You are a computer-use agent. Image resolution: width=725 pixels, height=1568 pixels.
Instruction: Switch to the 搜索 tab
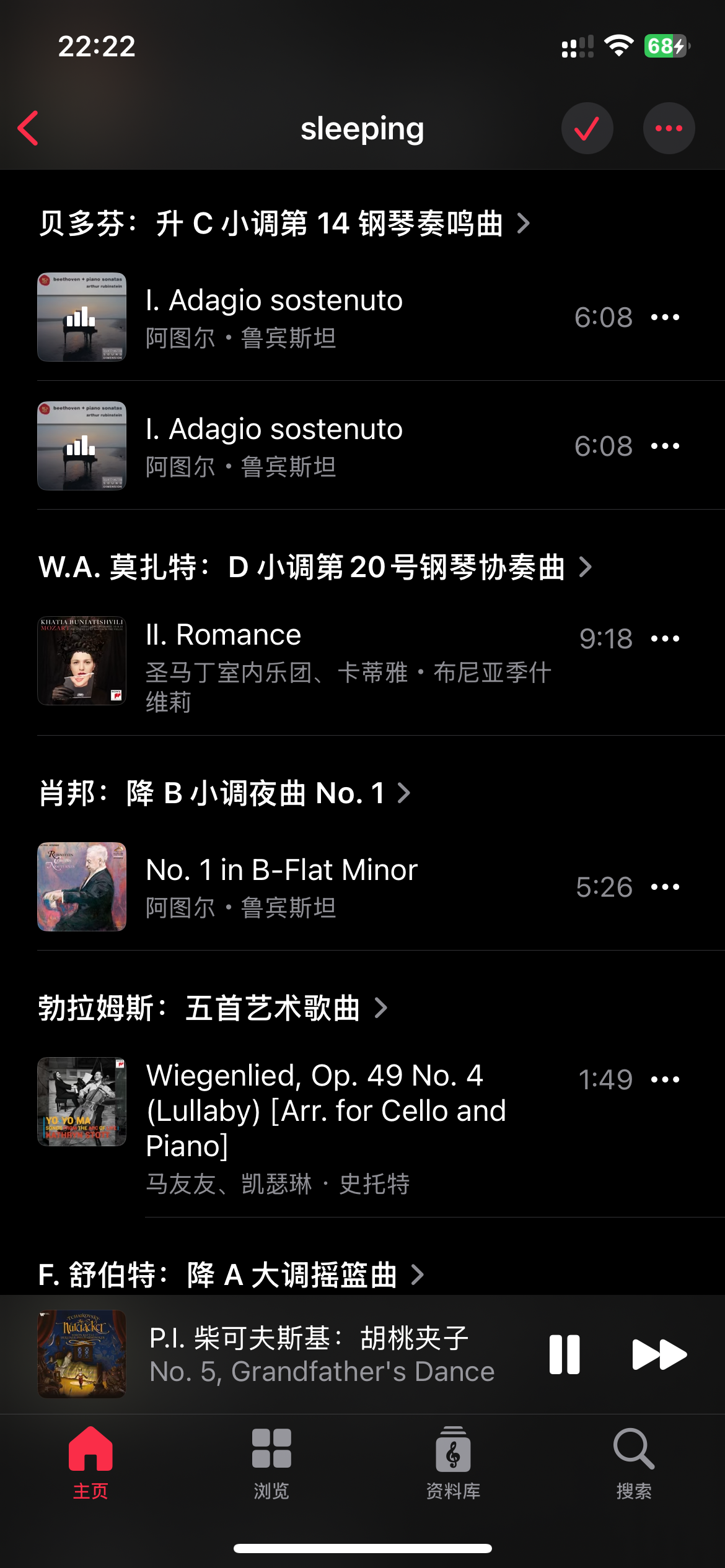[634, 1463]
